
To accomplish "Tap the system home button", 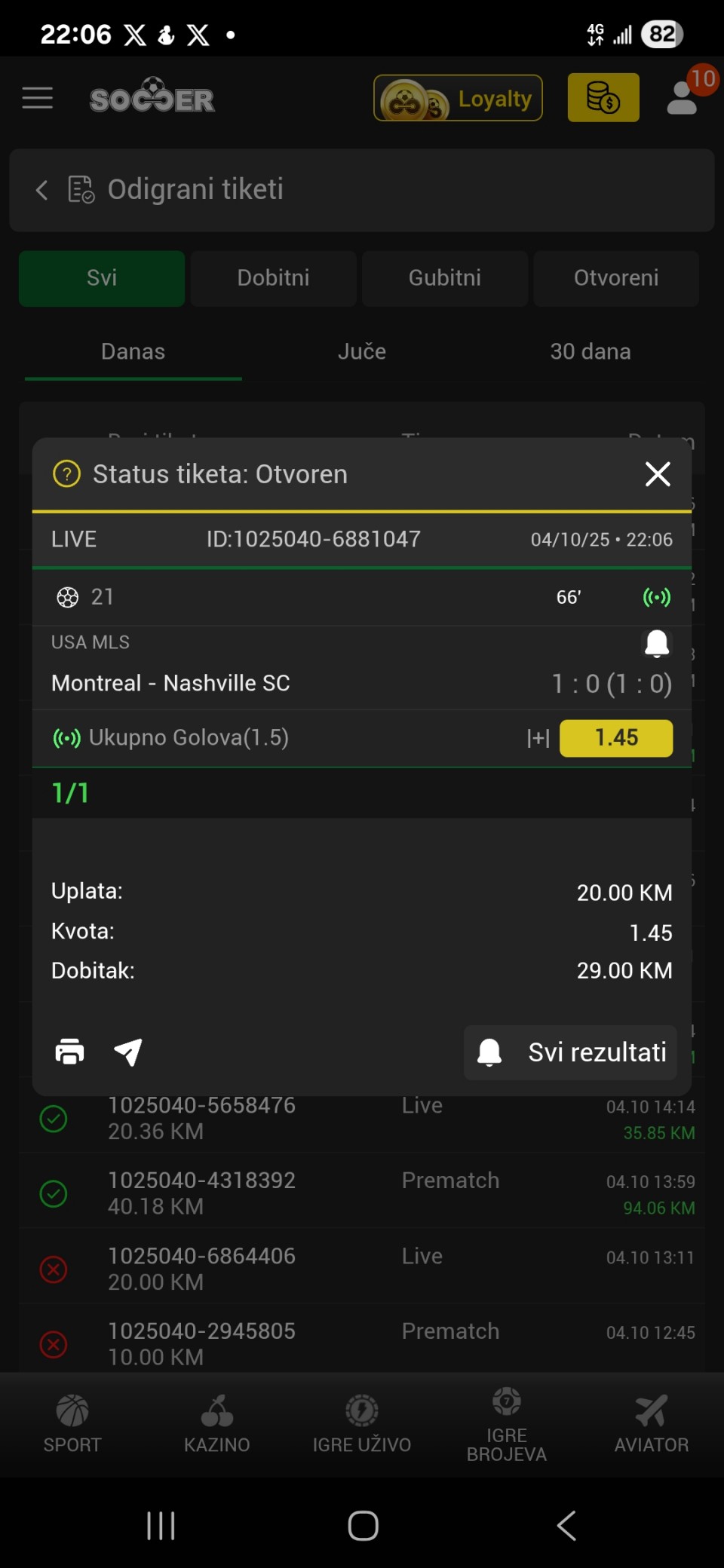I will click(x=363, y=1526).
